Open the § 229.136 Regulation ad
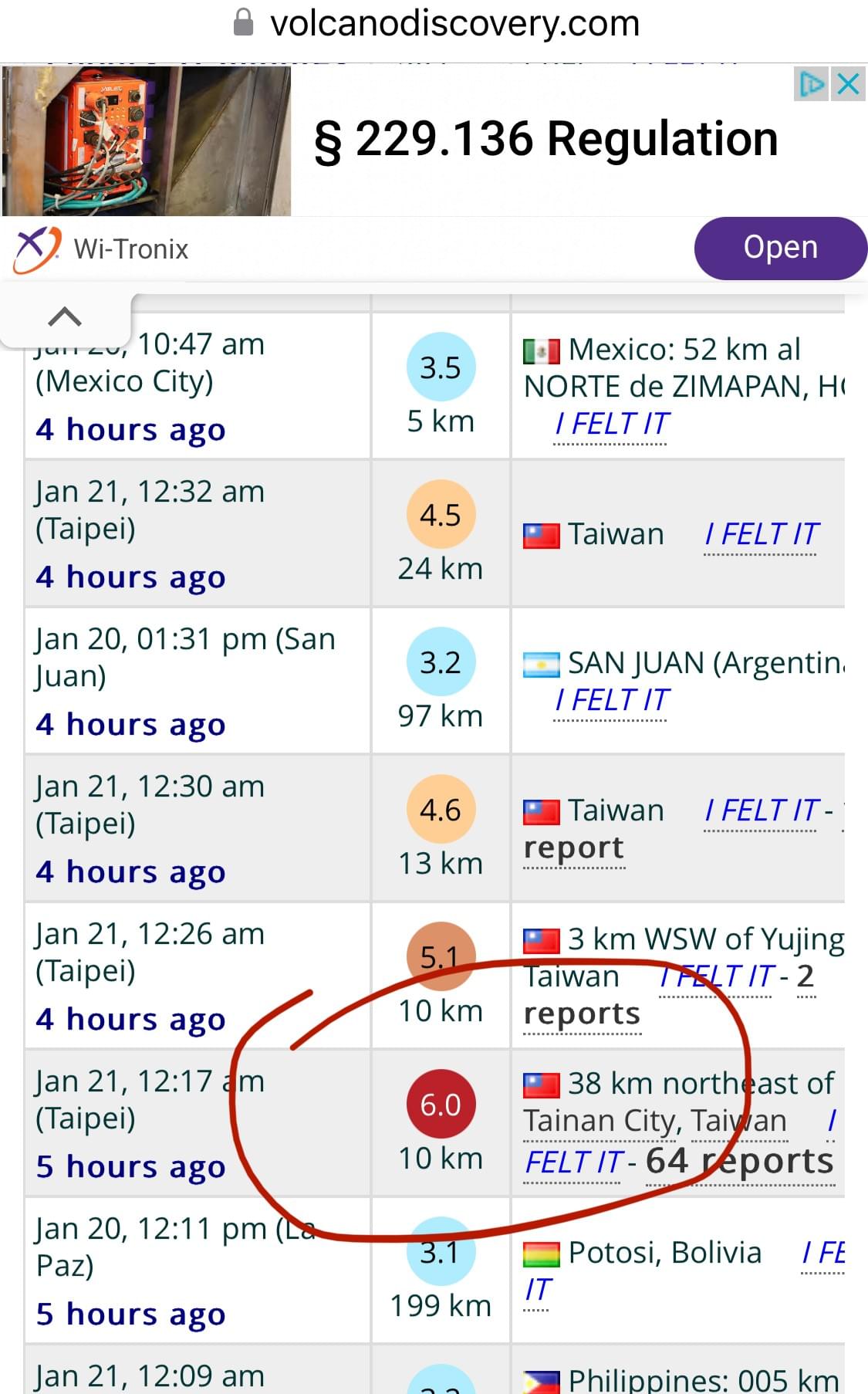 [545, 140]
